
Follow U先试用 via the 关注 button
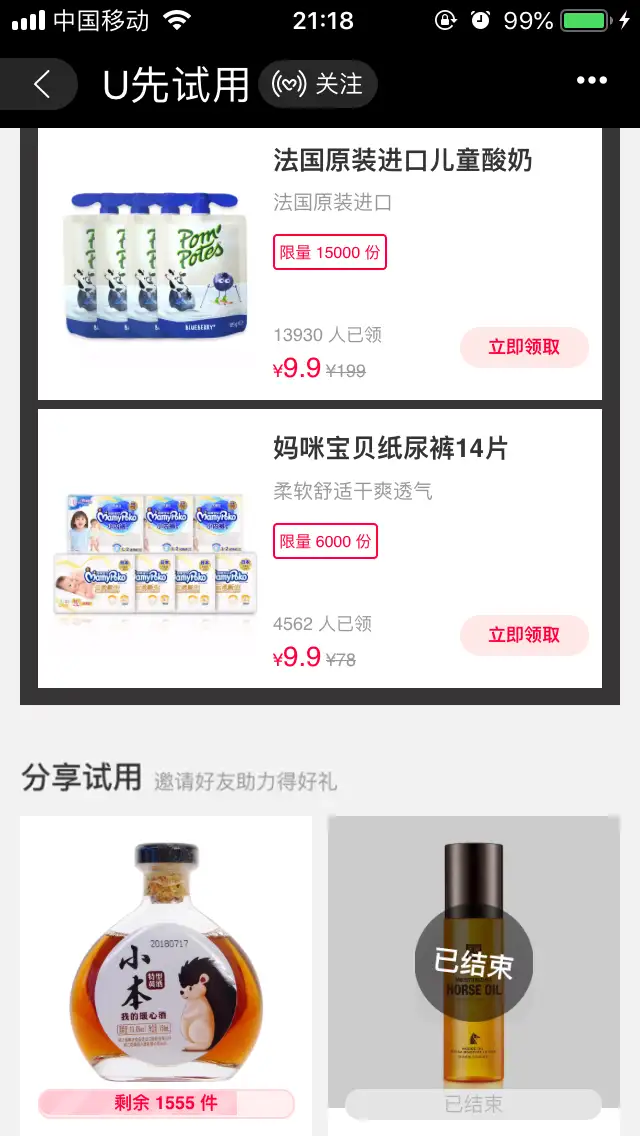click(318, 84)
